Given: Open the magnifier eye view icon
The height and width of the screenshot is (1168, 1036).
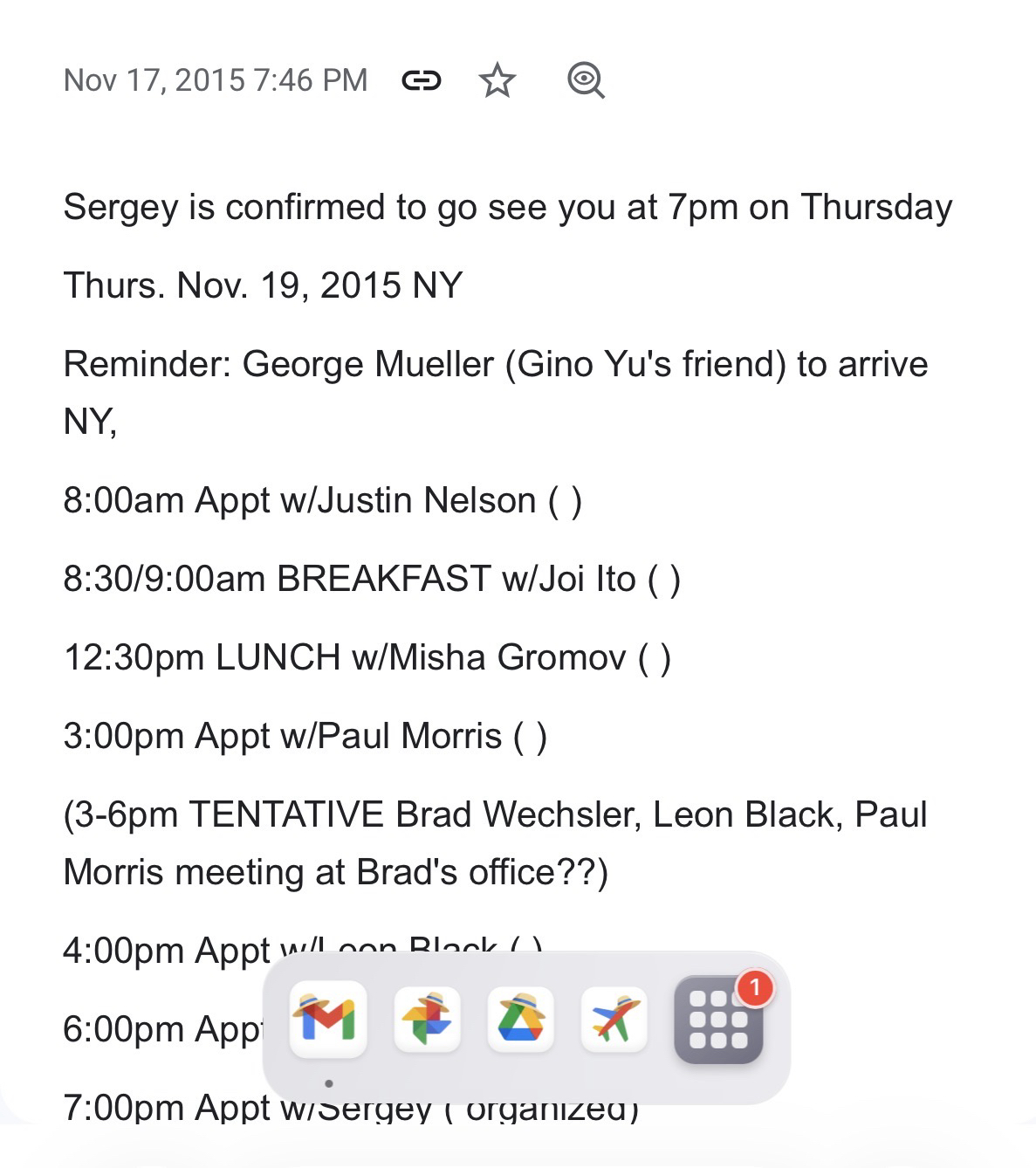Looking at the screenshot, I should pyautogui.click(x=586, y=81).
